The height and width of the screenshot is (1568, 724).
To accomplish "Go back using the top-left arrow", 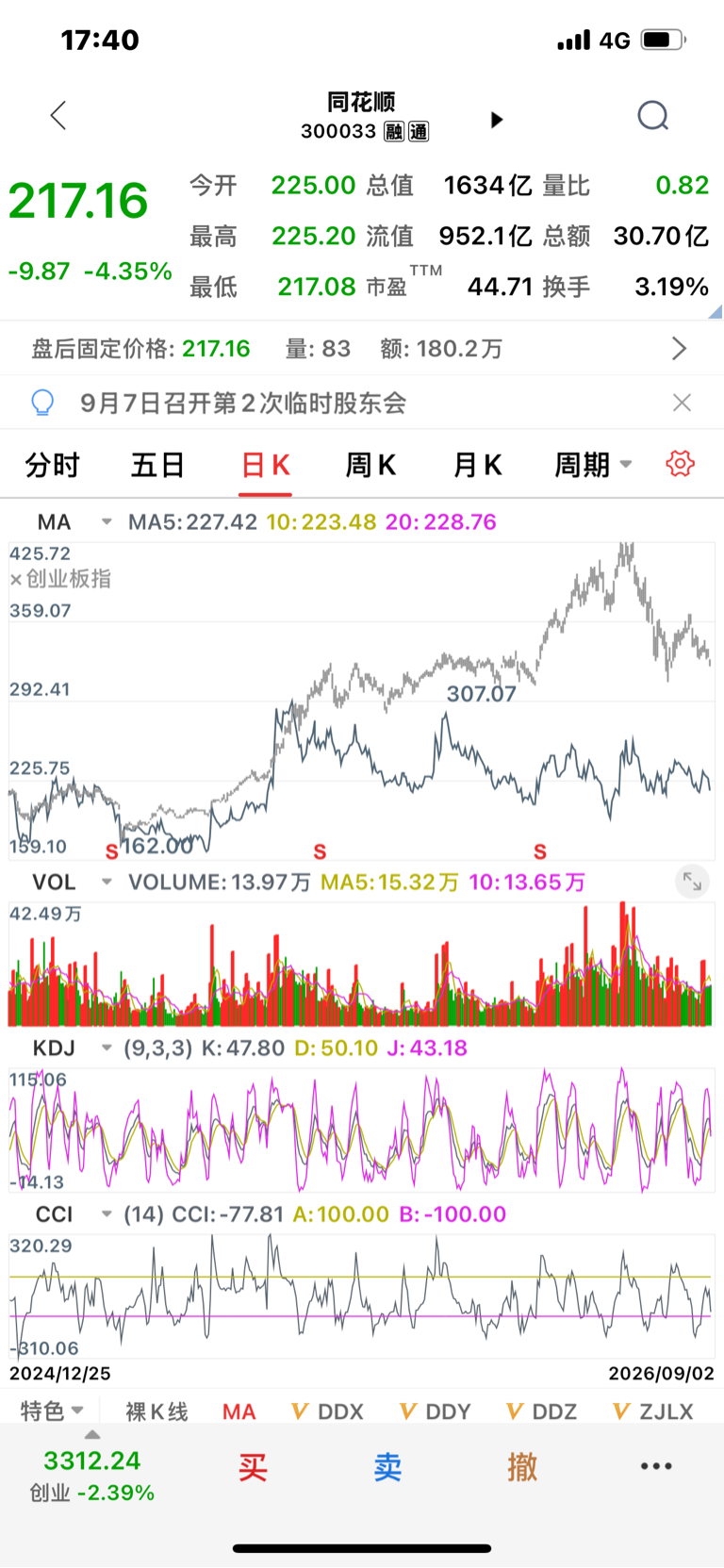I will pyautogui.click(x=58, y=116).
